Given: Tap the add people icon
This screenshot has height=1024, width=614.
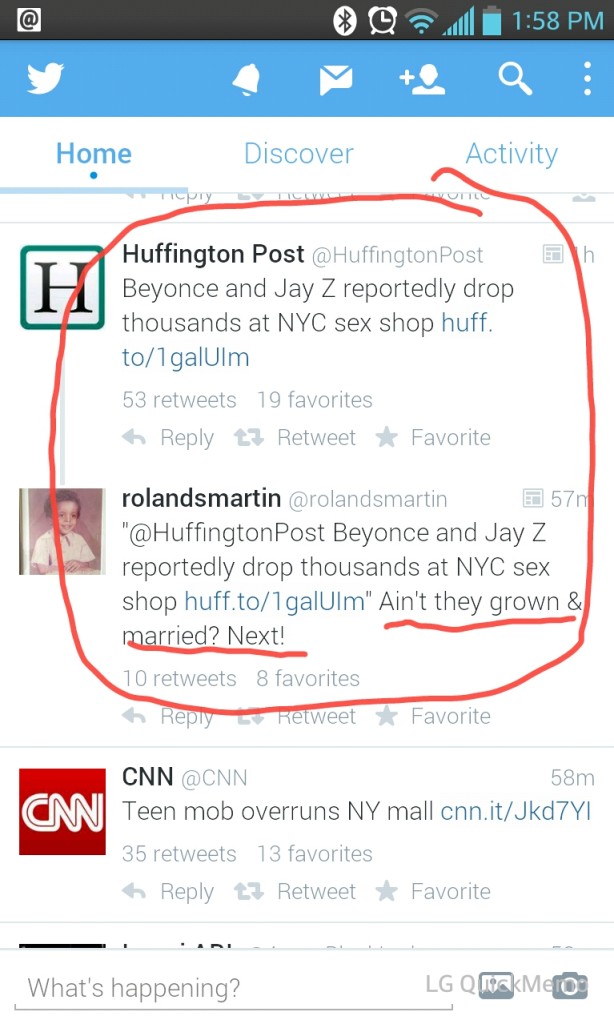Looking at the screenshot, I should (x=422, y=80).
